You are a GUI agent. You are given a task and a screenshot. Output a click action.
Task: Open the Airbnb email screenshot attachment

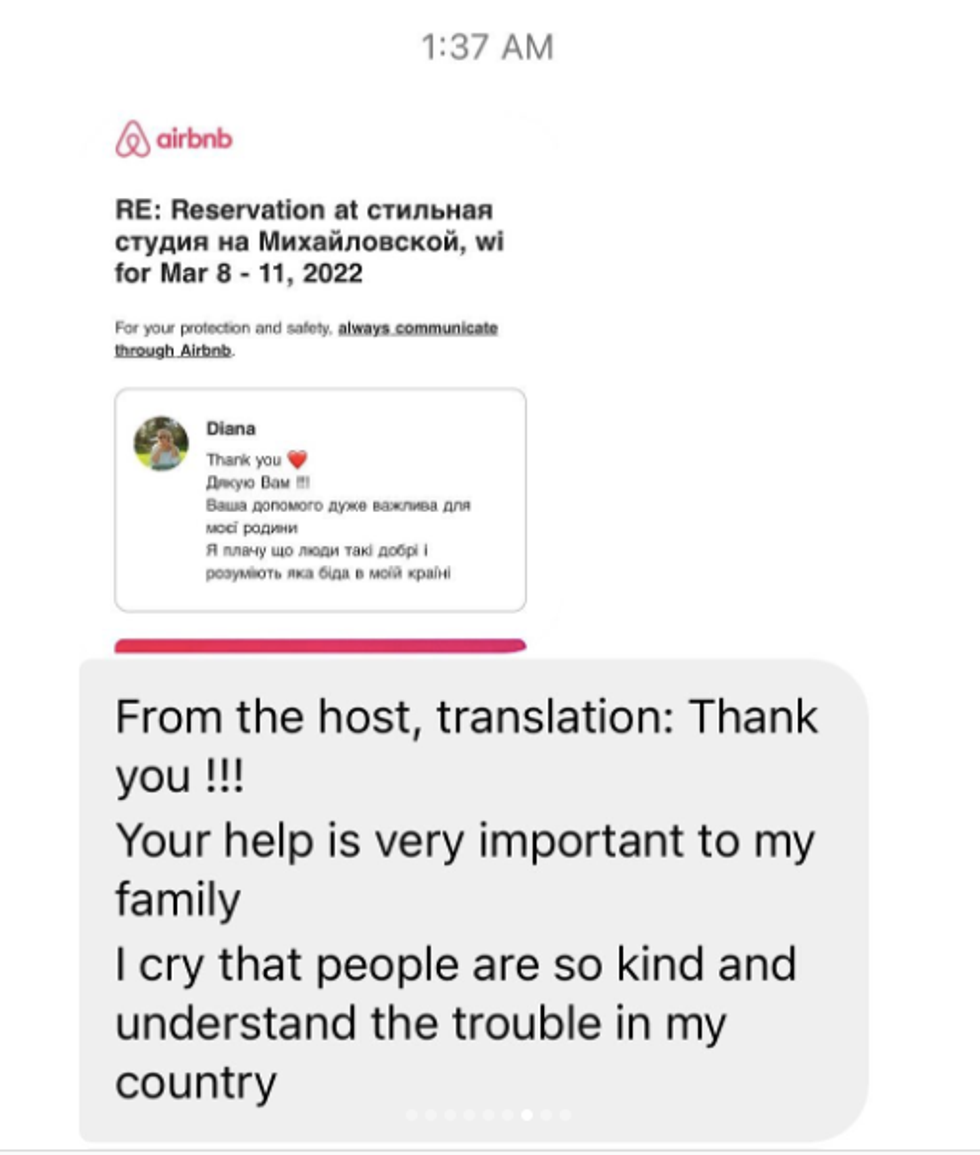click(320, 380)
